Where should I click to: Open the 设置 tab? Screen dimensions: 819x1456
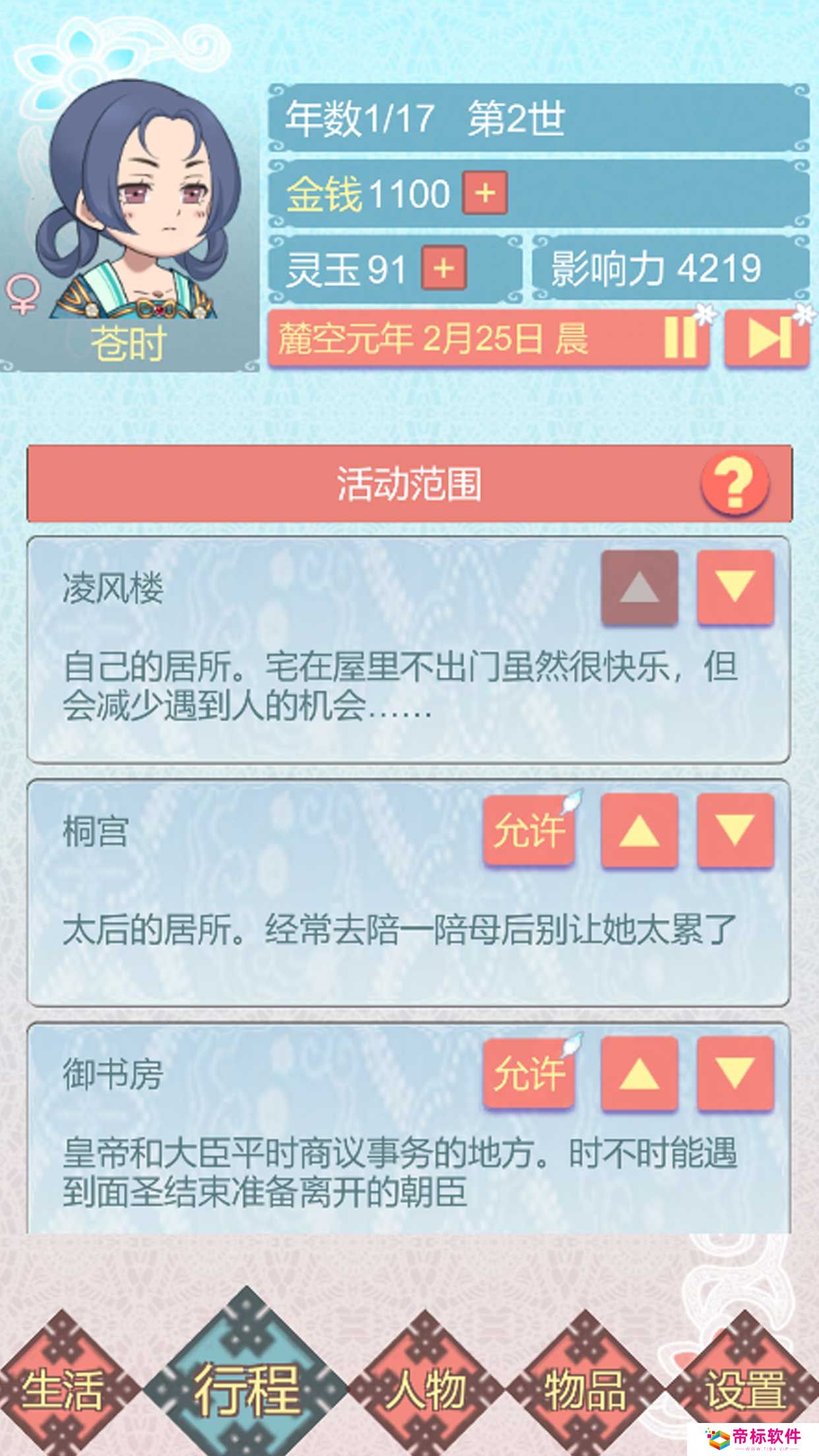(x=745, y=1389)
